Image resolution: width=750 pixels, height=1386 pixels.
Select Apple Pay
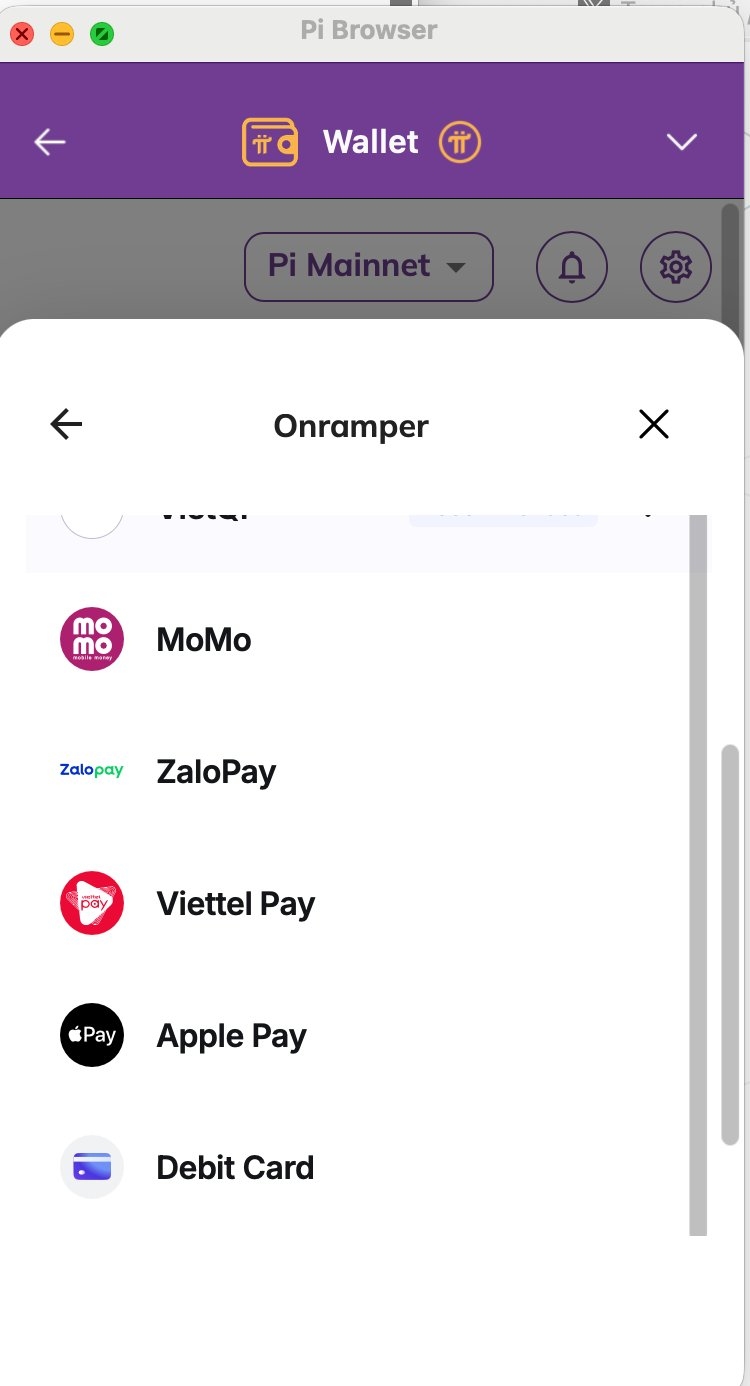pyautogui.click(x=358, y=1035)
